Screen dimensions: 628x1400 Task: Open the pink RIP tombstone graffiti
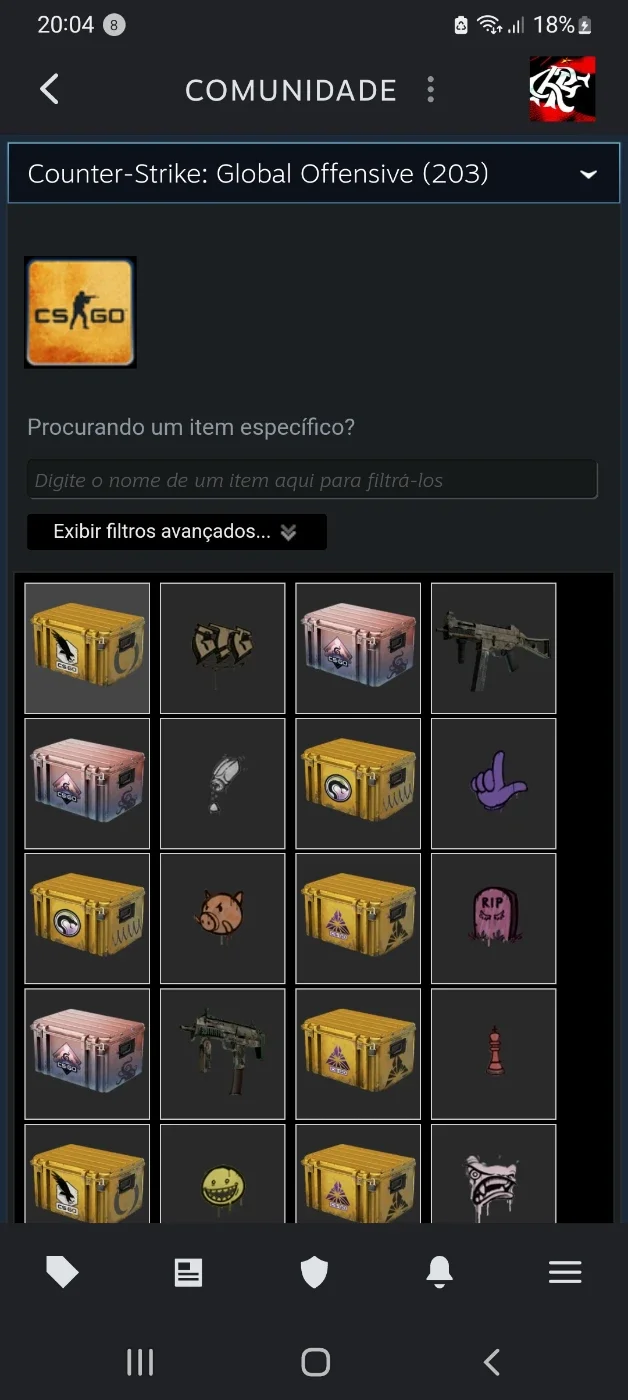coord(493,918)
